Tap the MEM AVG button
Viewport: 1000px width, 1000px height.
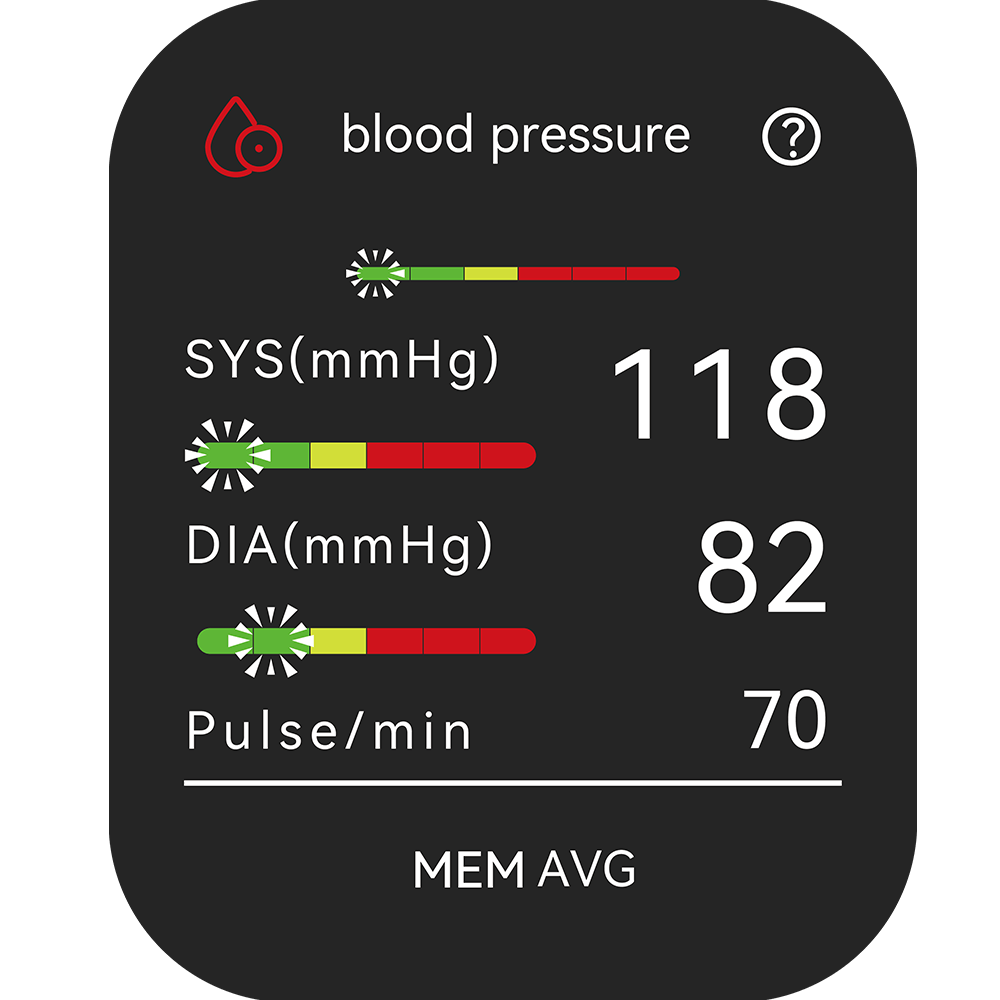[x=524, y=870]
